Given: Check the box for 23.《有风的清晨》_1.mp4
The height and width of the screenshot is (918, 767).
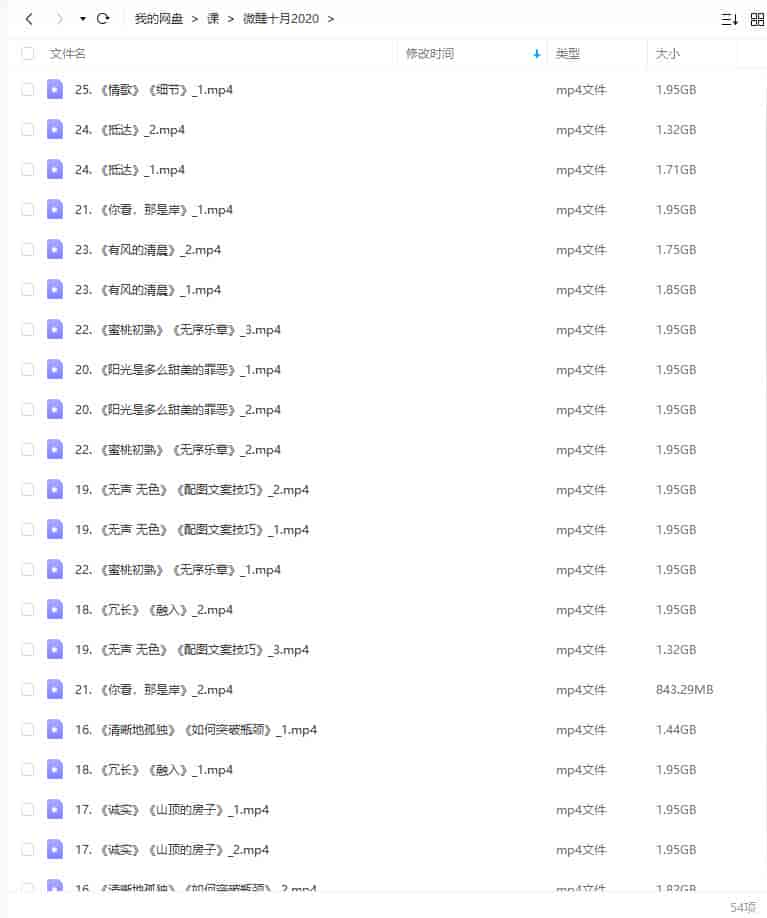Looking at the screenshot, I should (x=27, y=289).
